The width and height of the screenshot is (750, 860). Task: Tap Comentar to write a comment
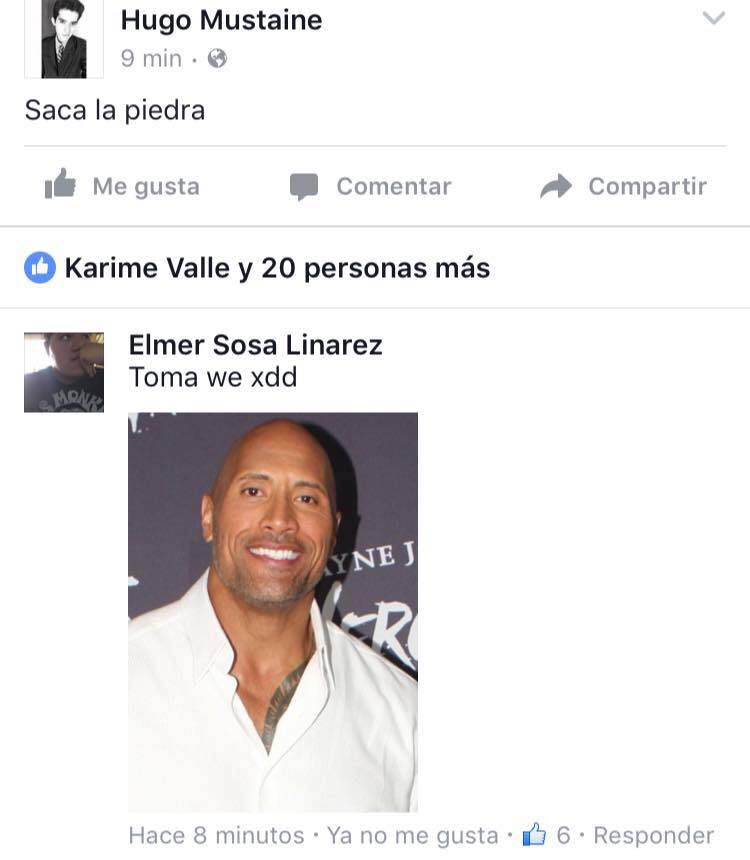pyautogui.click(x=371, y=186)
